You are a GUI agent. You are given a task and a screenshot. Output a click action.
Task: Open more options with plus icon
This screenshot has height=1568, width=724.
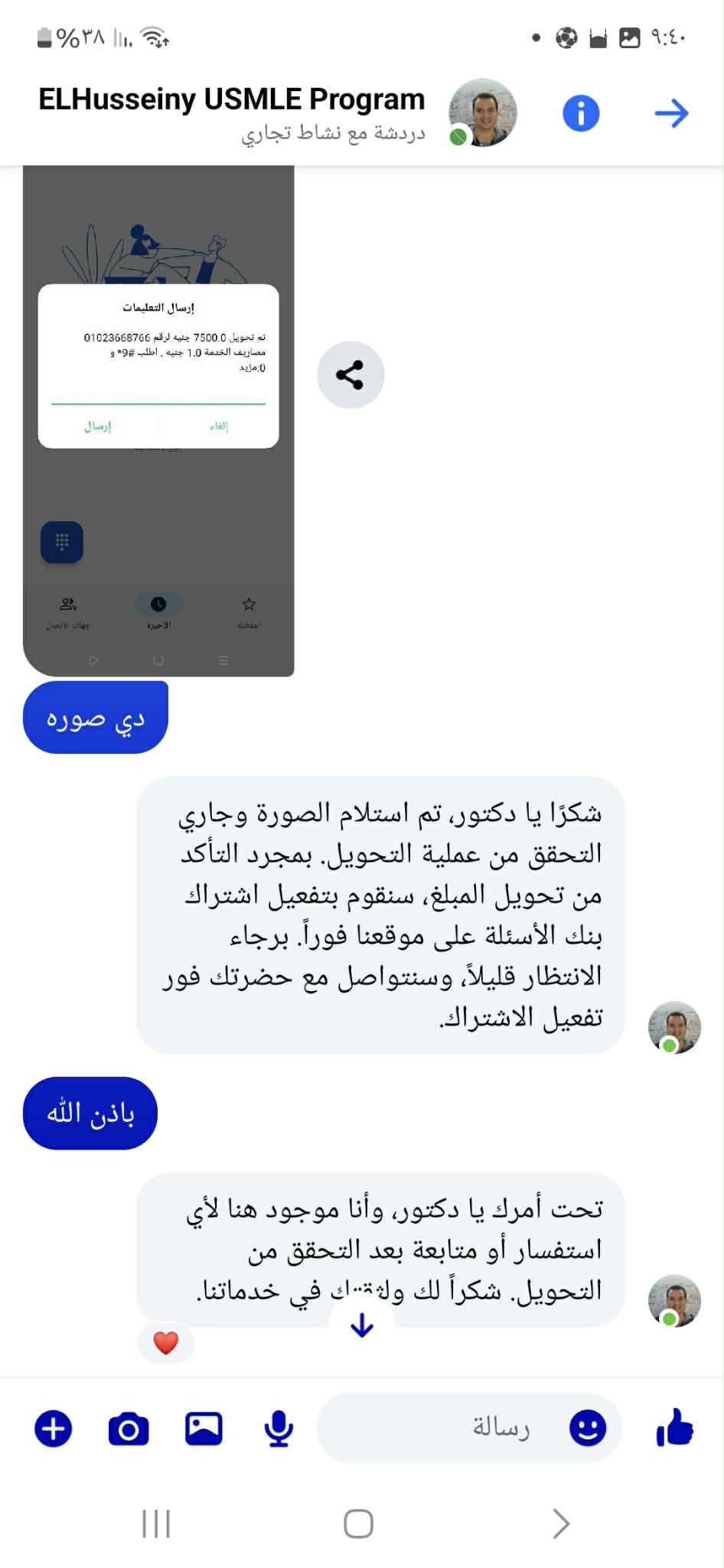[54, 1429]
